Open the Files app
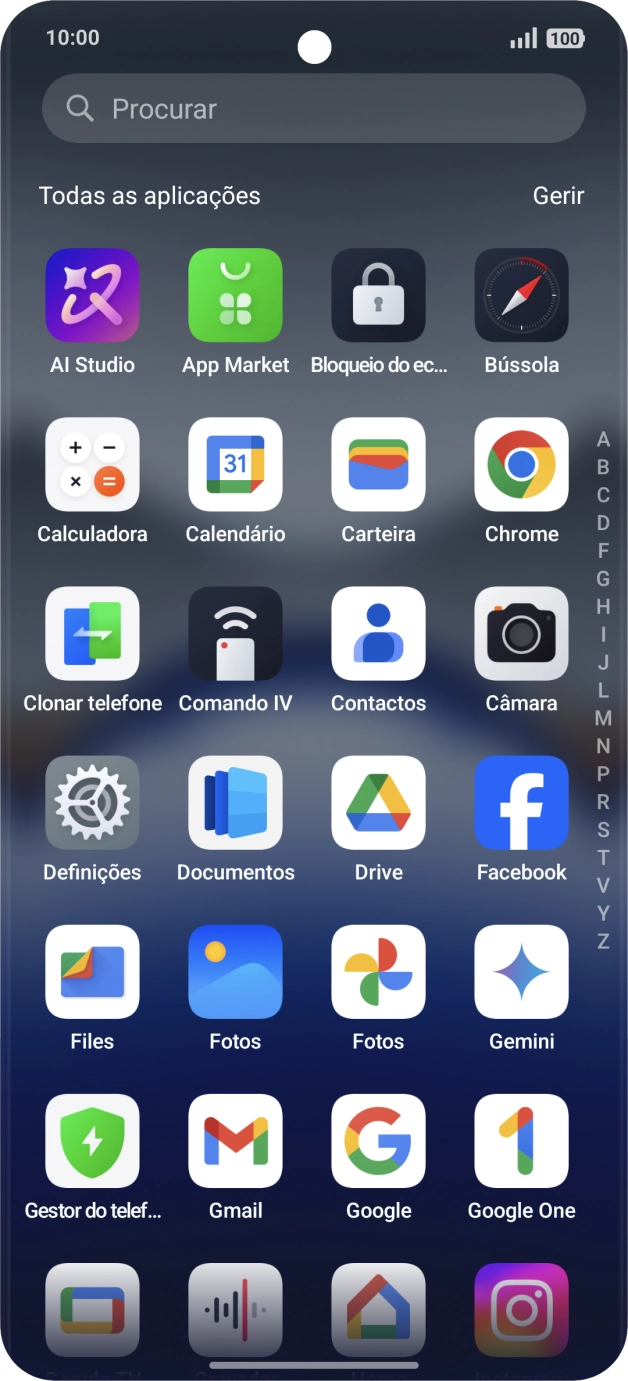Screen dimensions: 628x1381 click(x=92, y=972)
